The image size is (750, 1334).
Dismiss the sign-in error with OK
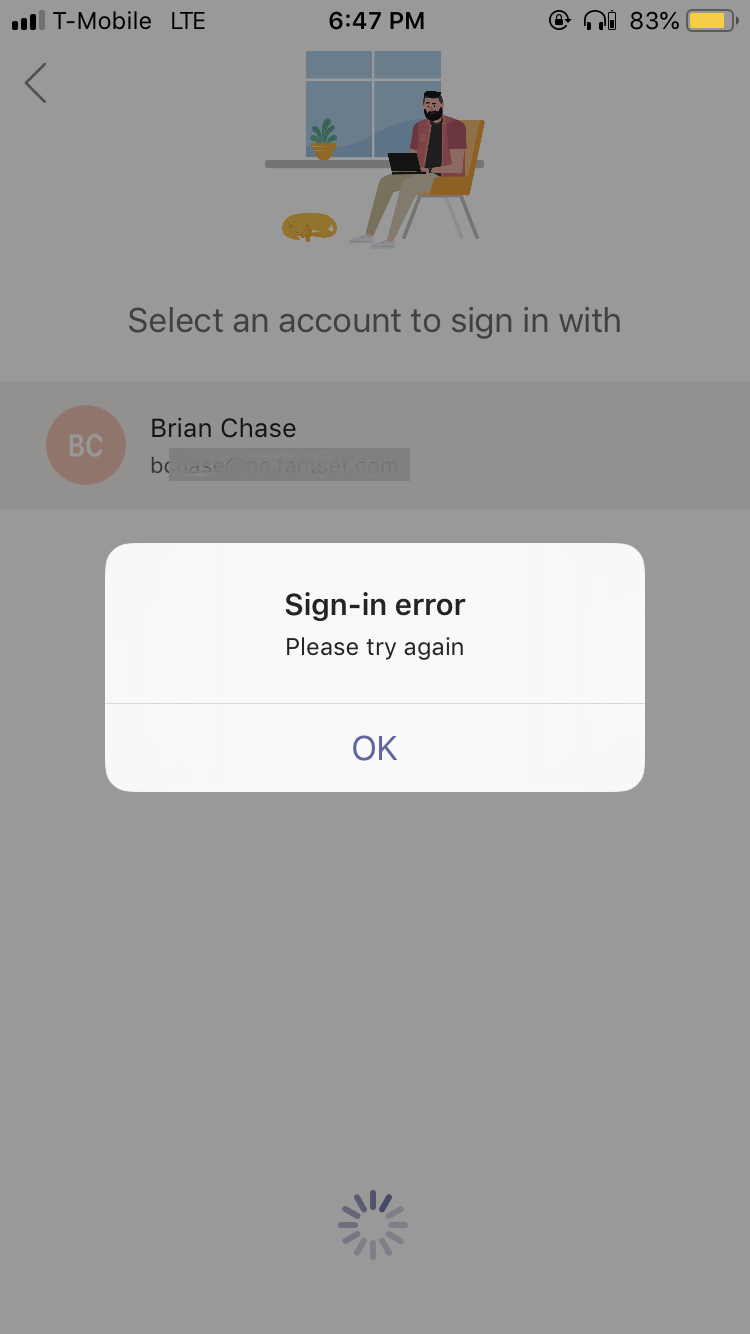(x=375, y=748)
